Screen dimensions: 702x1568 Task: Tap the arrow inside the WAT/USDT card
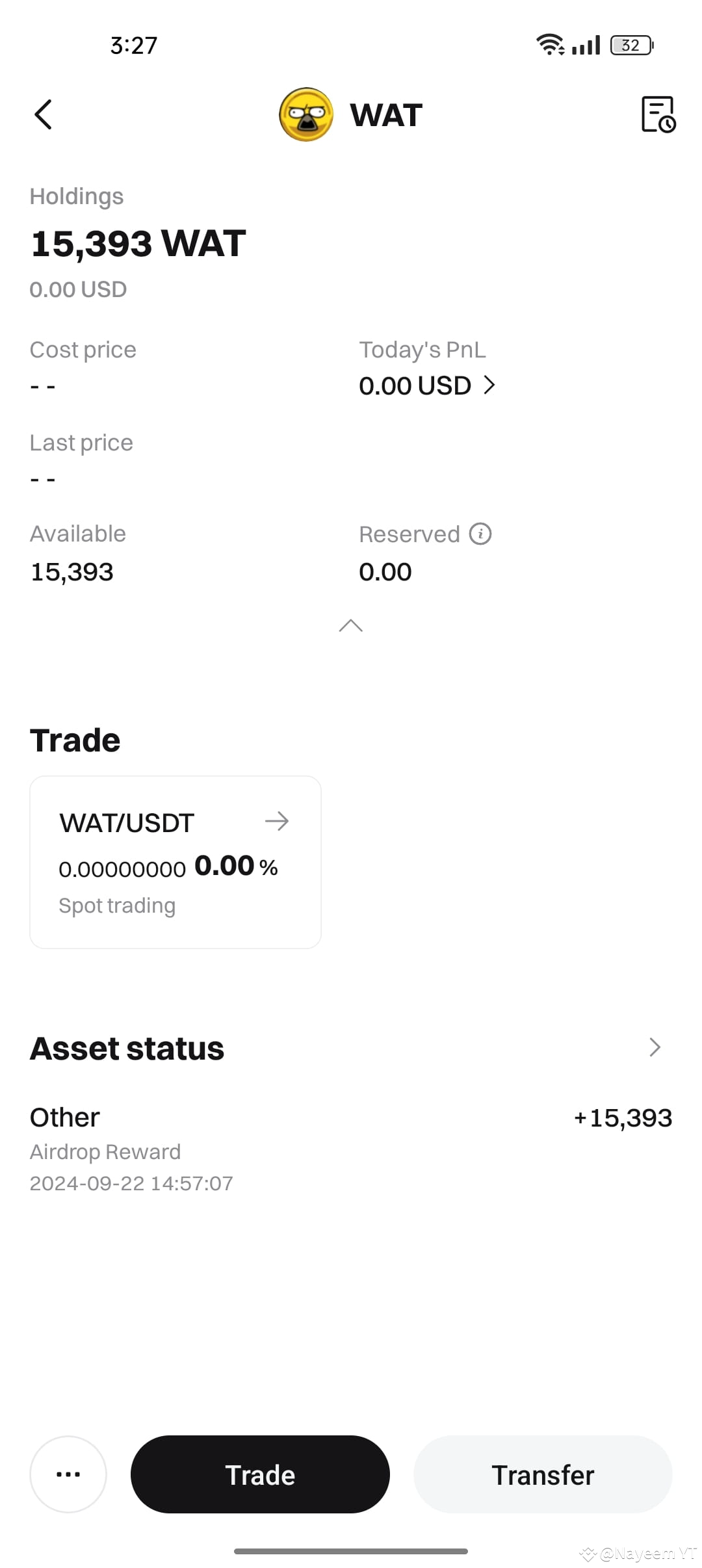tap(276, 821)
